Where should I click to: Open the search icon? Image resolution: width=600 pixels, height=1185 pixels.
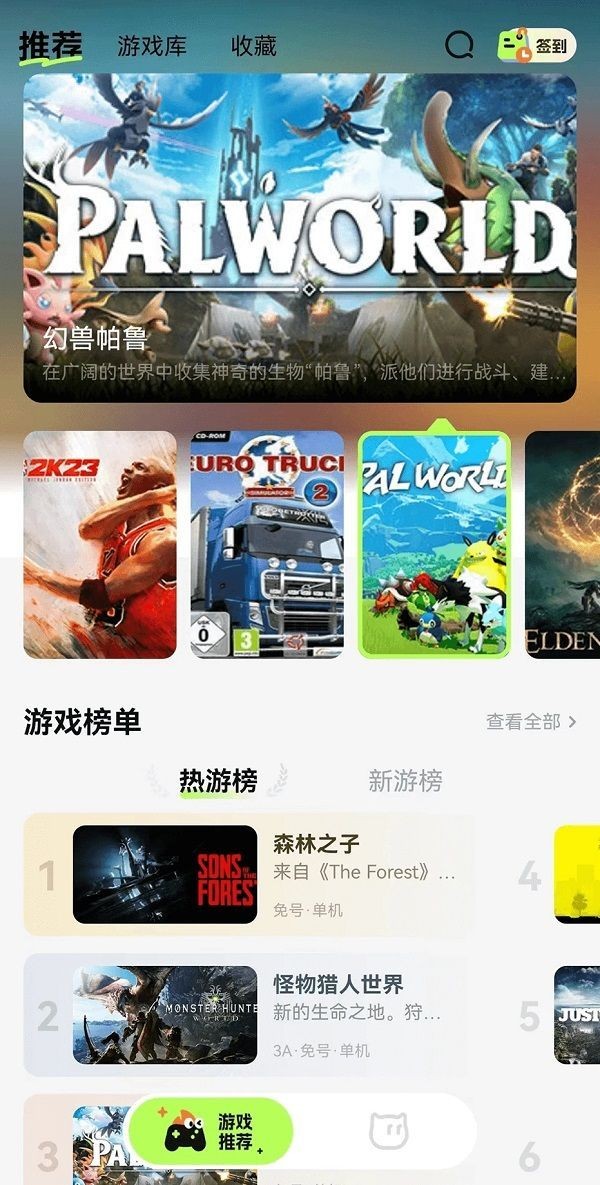(459, 45)
